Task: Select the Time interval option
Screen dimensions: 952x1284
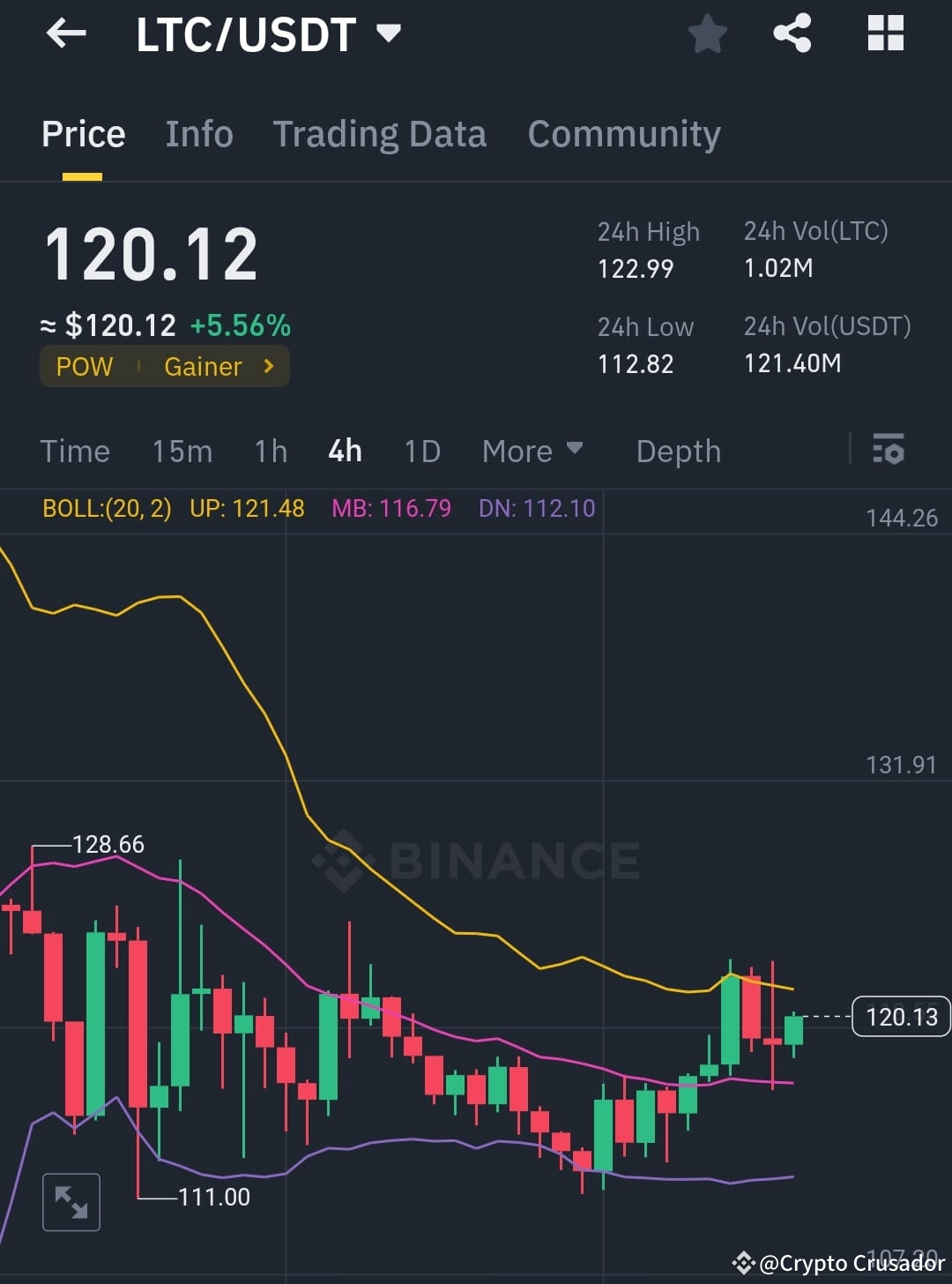Action: click(75, 451)
